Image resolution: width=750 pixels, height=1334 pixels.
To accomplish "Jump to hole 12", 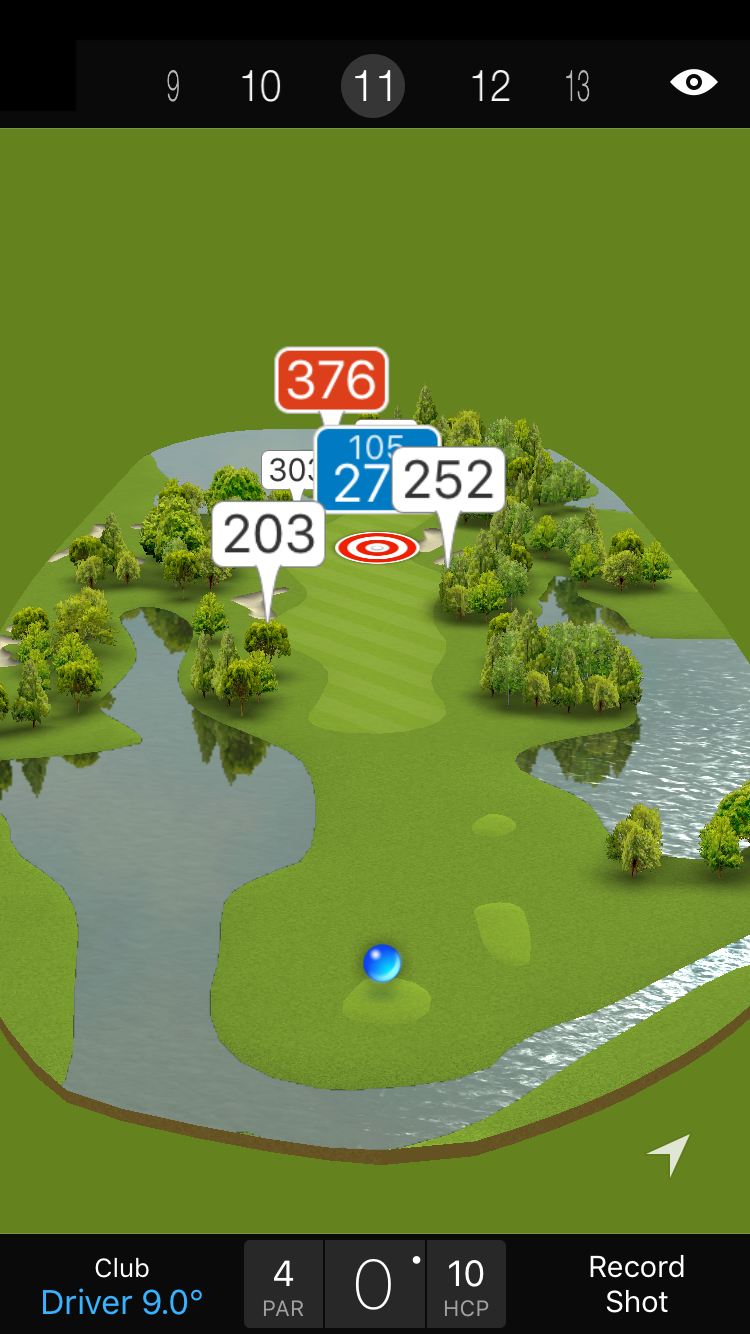I will (490, 87).
